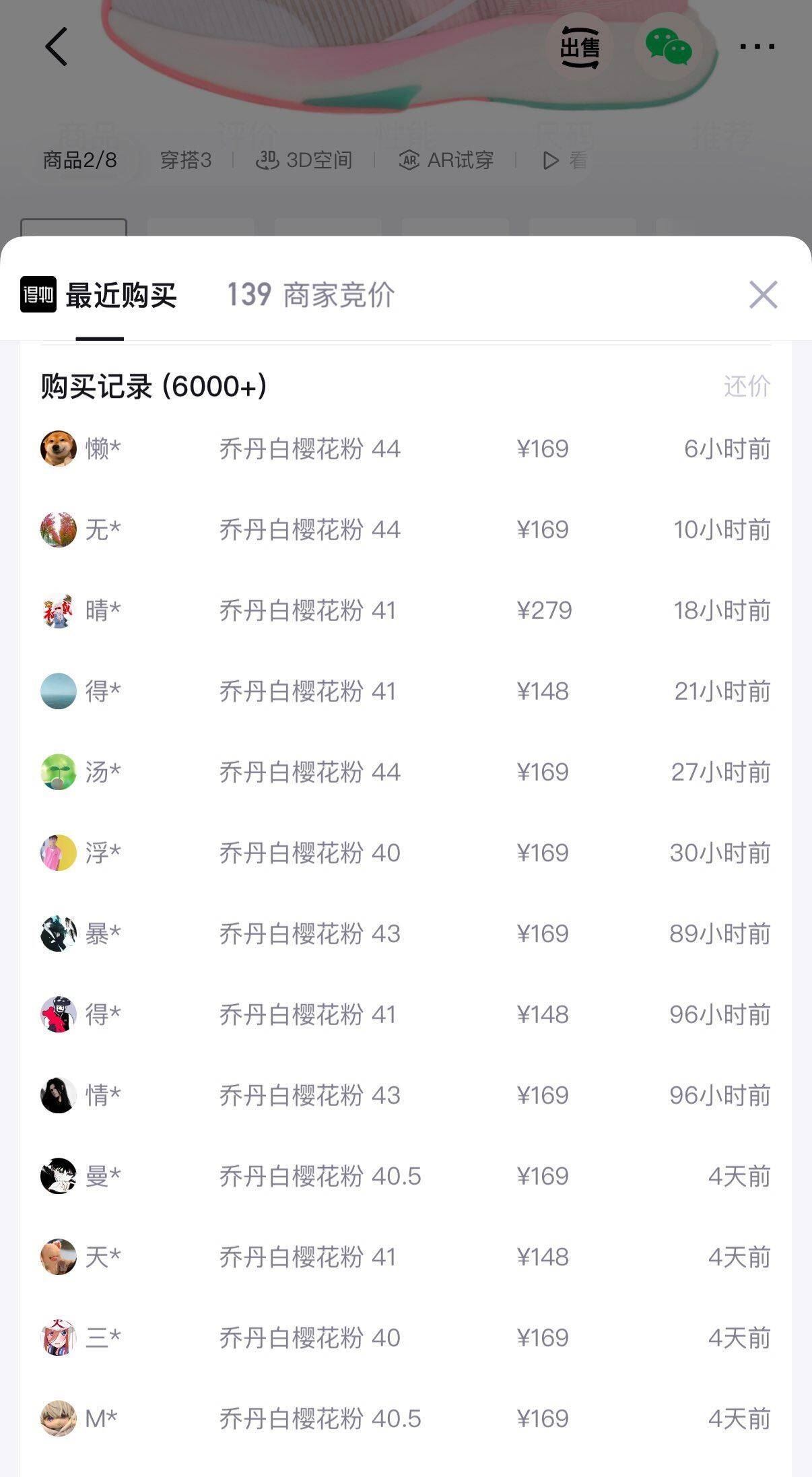This screenshot has width=812, height=1477.
Task: Switch to the 139 商家竞价 tab
Action: [310, 295]
